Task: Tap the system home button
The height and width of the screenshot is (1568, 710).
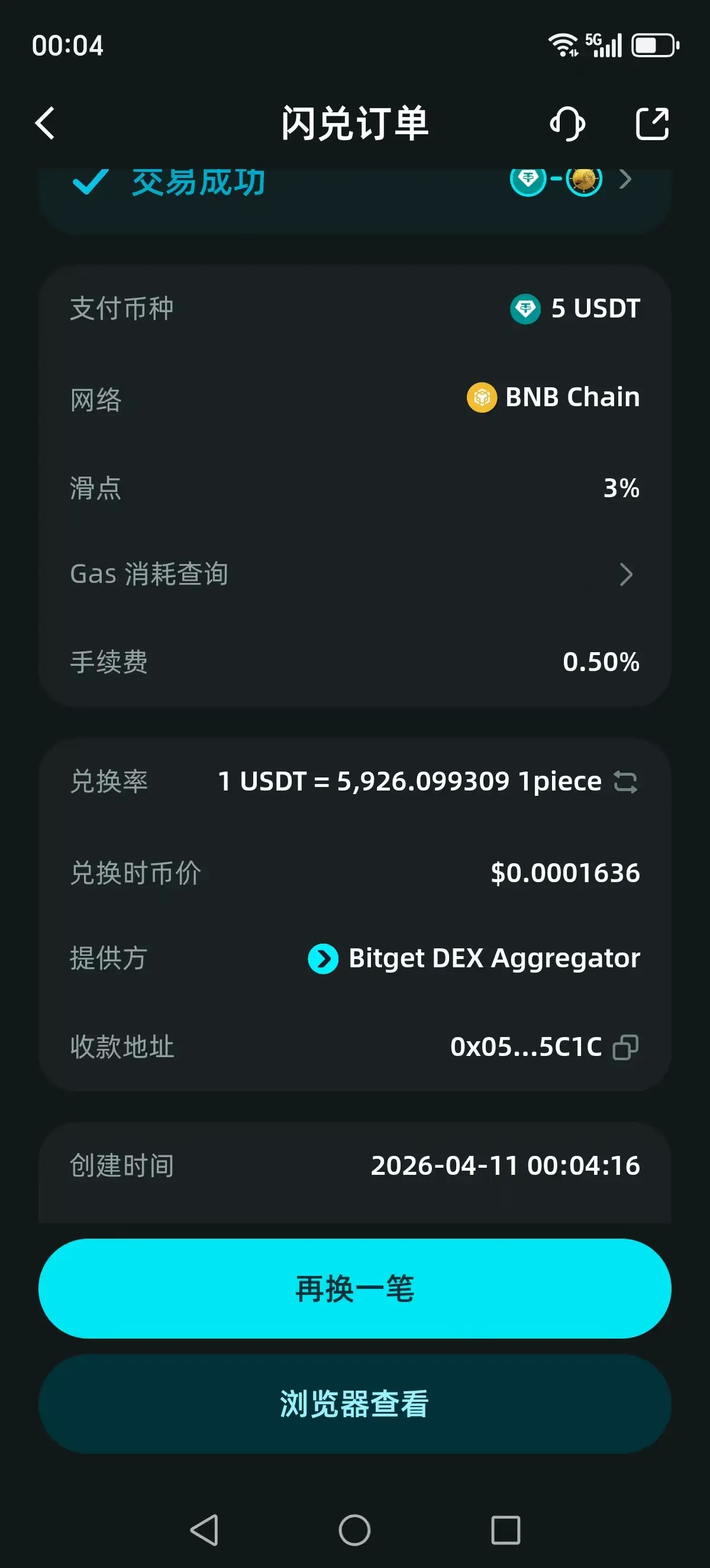Action: pos(354,1530)
